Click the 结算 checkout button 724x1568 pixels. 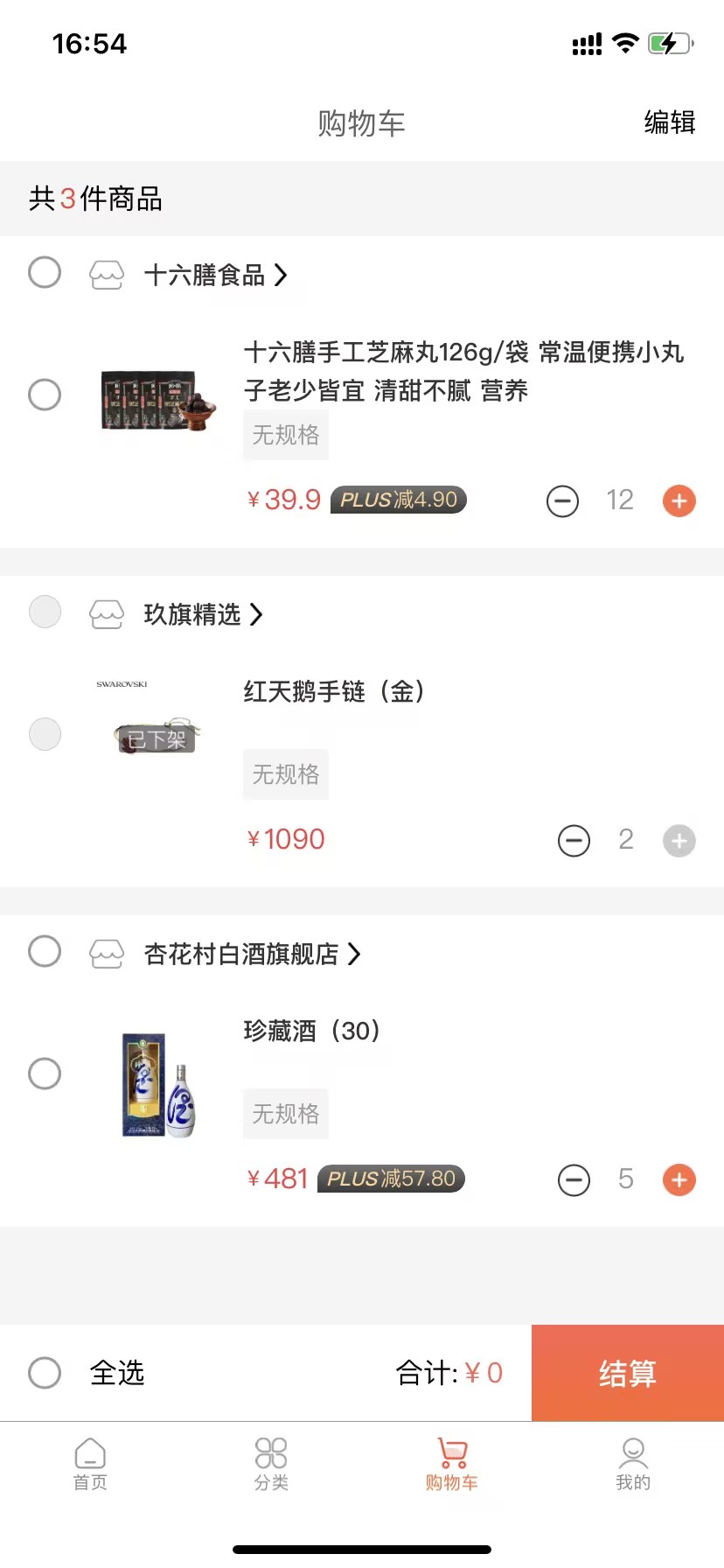627,1373
